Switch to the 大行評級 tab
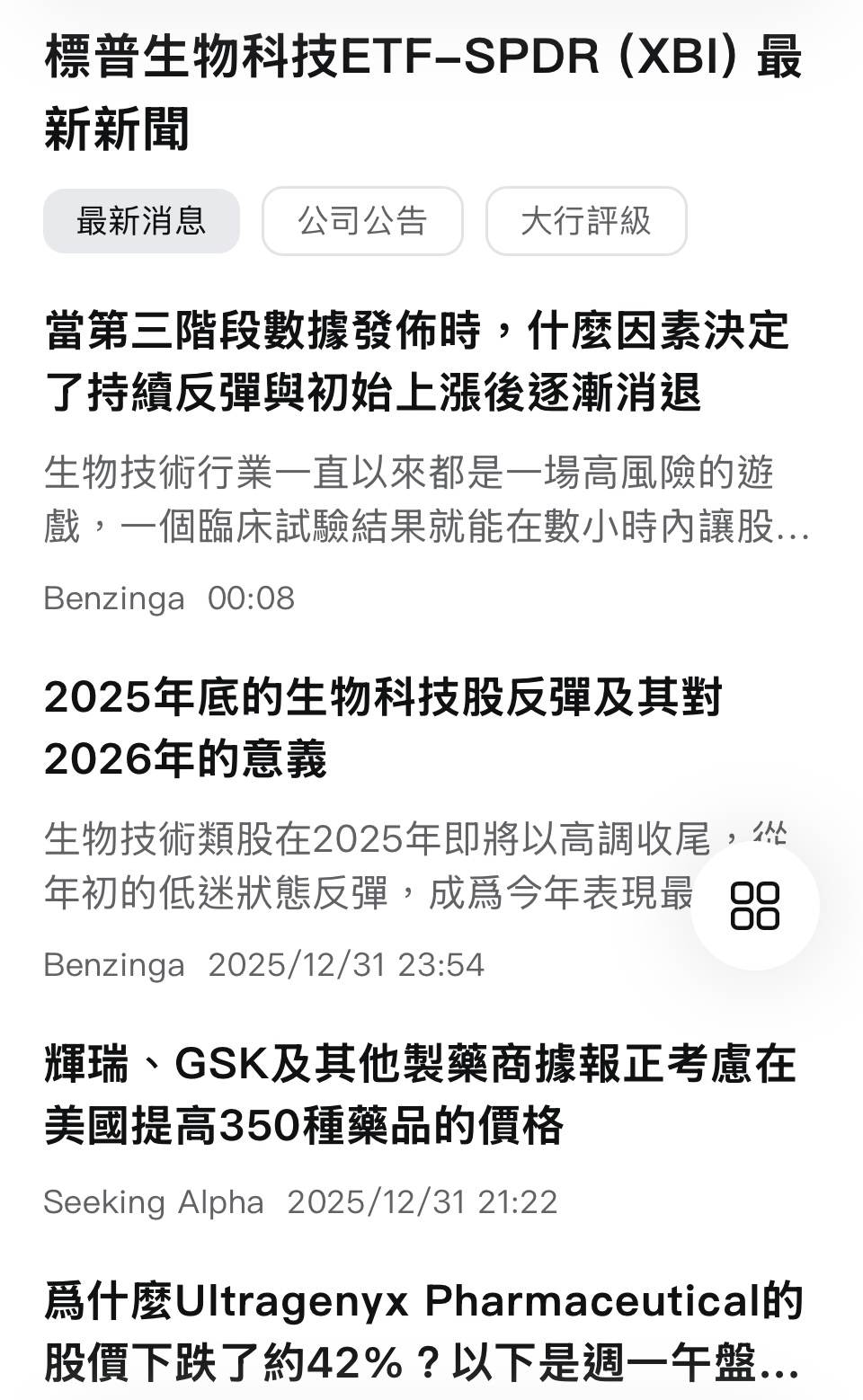The width and height of the screenshot is (863, 1400). pyautogui.click(x=586, y=221)
